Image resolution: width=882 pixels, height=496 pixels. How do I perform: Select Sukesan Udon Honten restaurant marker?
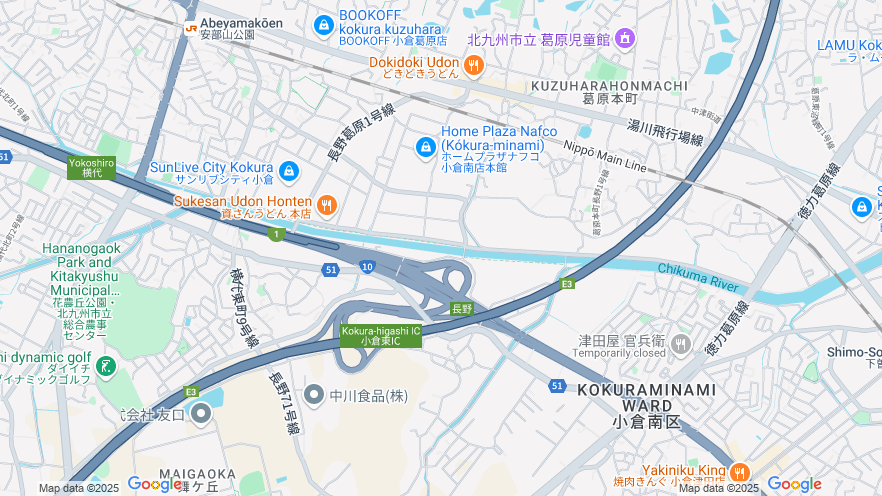(x=326, y=206)
